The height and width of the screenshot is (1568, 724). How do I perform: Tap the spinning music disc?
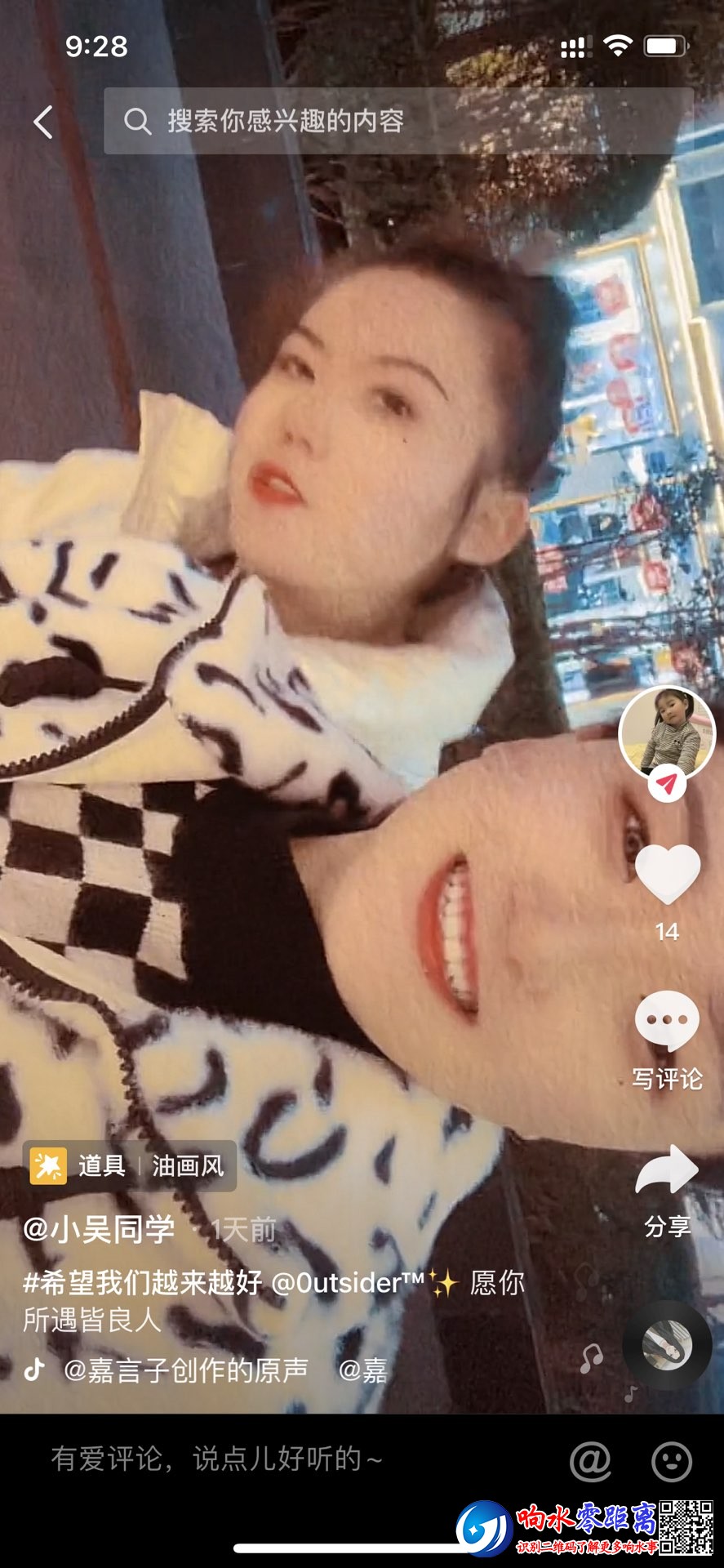(666, 1345)
